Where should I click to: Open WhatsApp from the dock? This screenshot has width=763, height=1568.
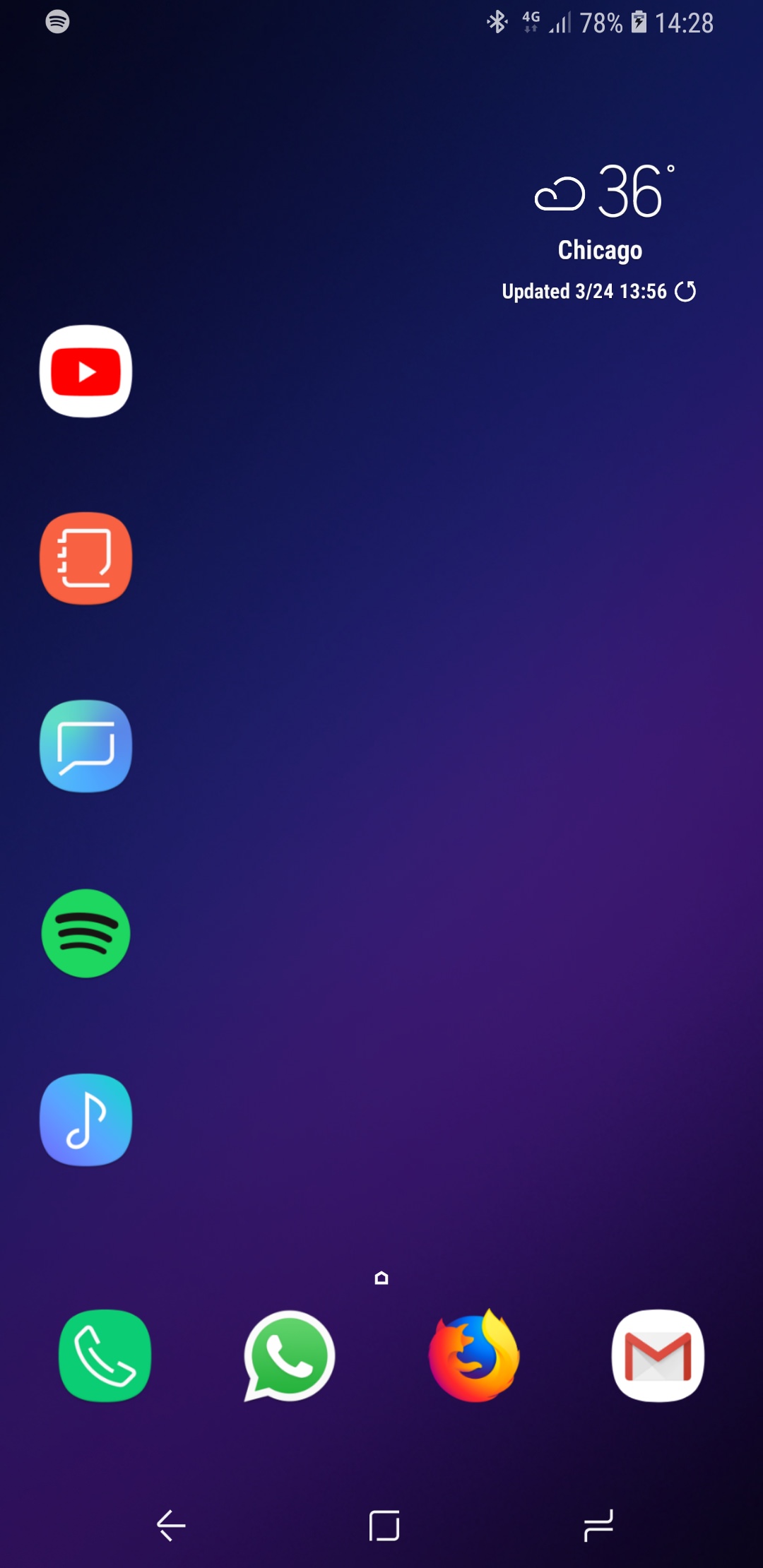[x=288, y=1356]
